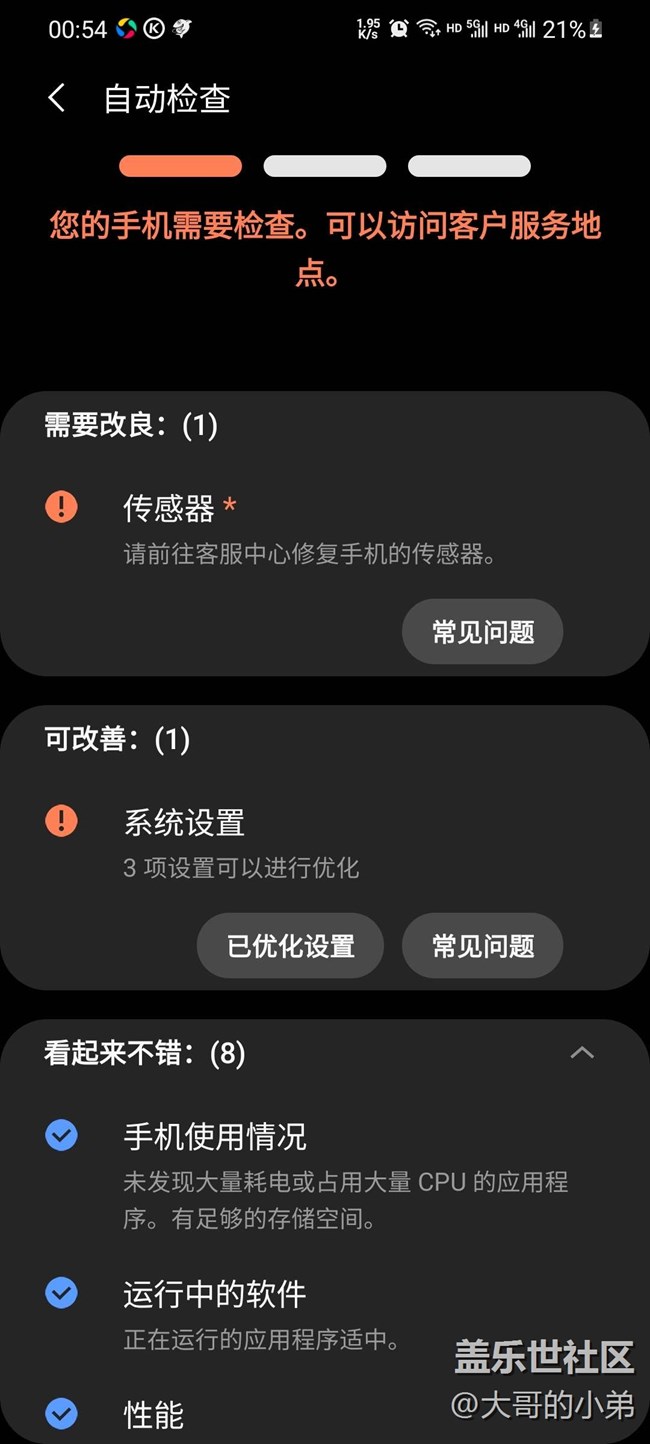The width and height of the screenshot is (650, 1444).
Task: Open 常见问题 under 系统设置
Action: tap(482, 946)
